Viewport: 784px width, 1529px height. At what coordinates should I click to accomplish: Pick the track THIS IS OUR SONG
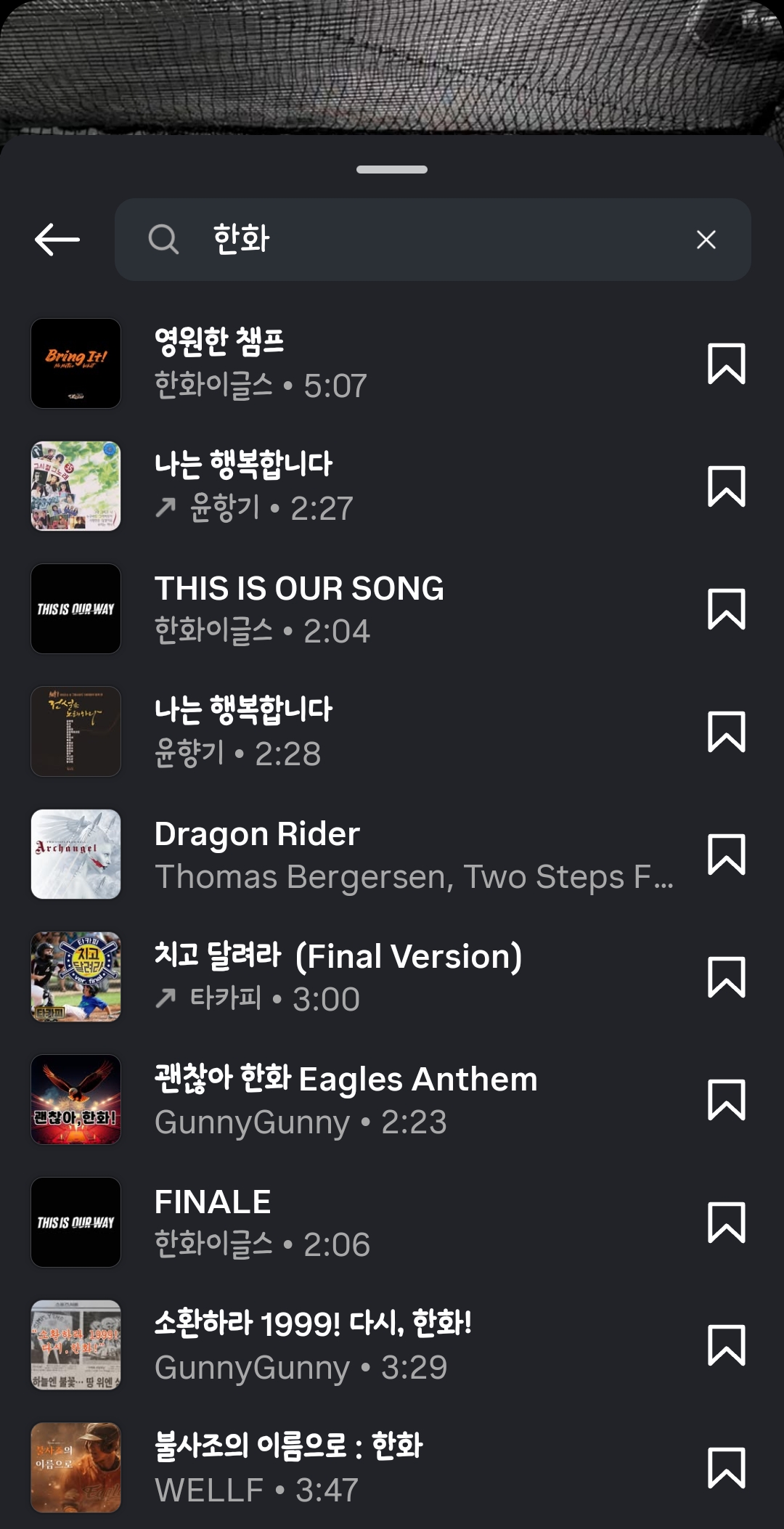(363, 608)
